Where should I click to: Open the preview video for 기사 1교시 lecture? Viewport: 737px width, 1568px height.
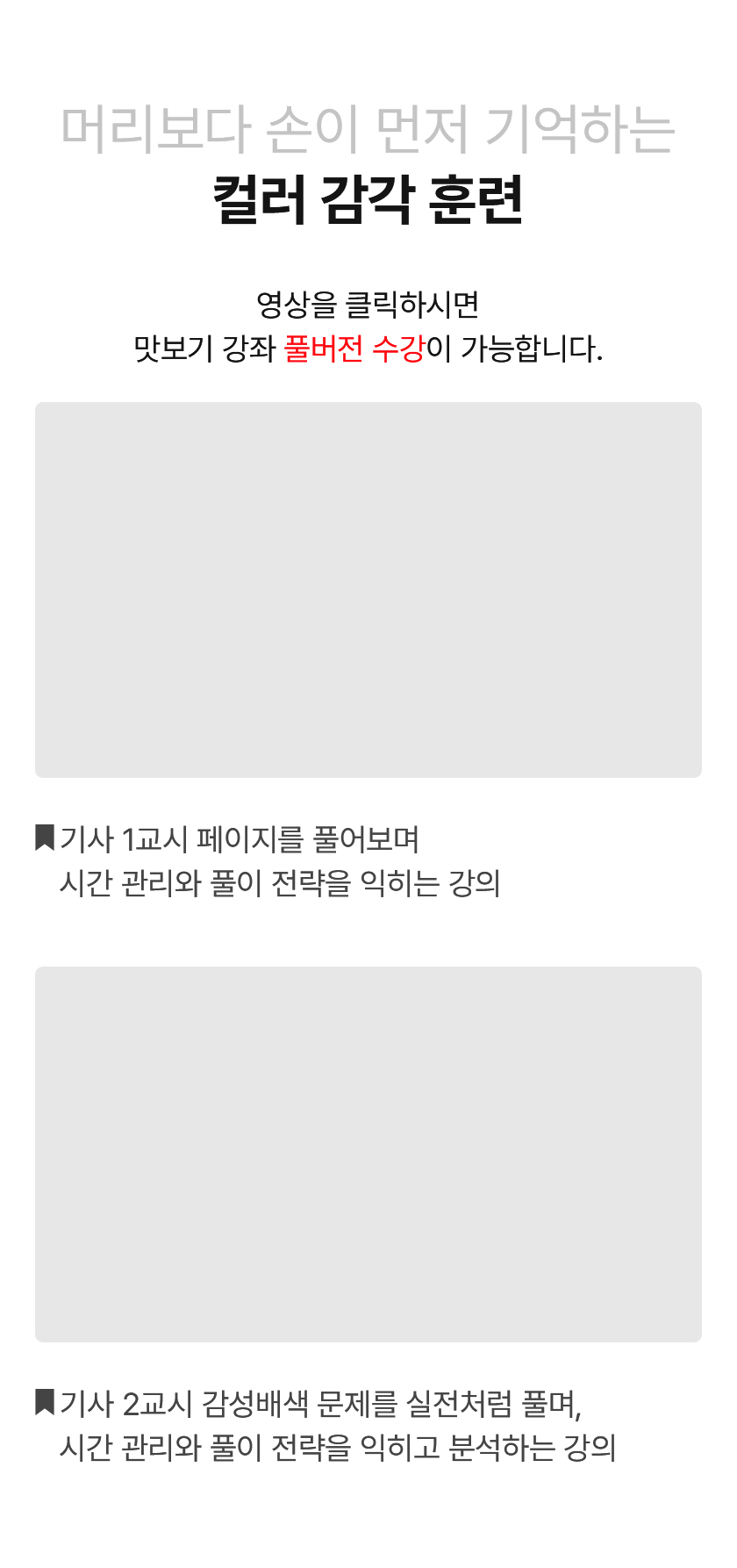(368, 590)
